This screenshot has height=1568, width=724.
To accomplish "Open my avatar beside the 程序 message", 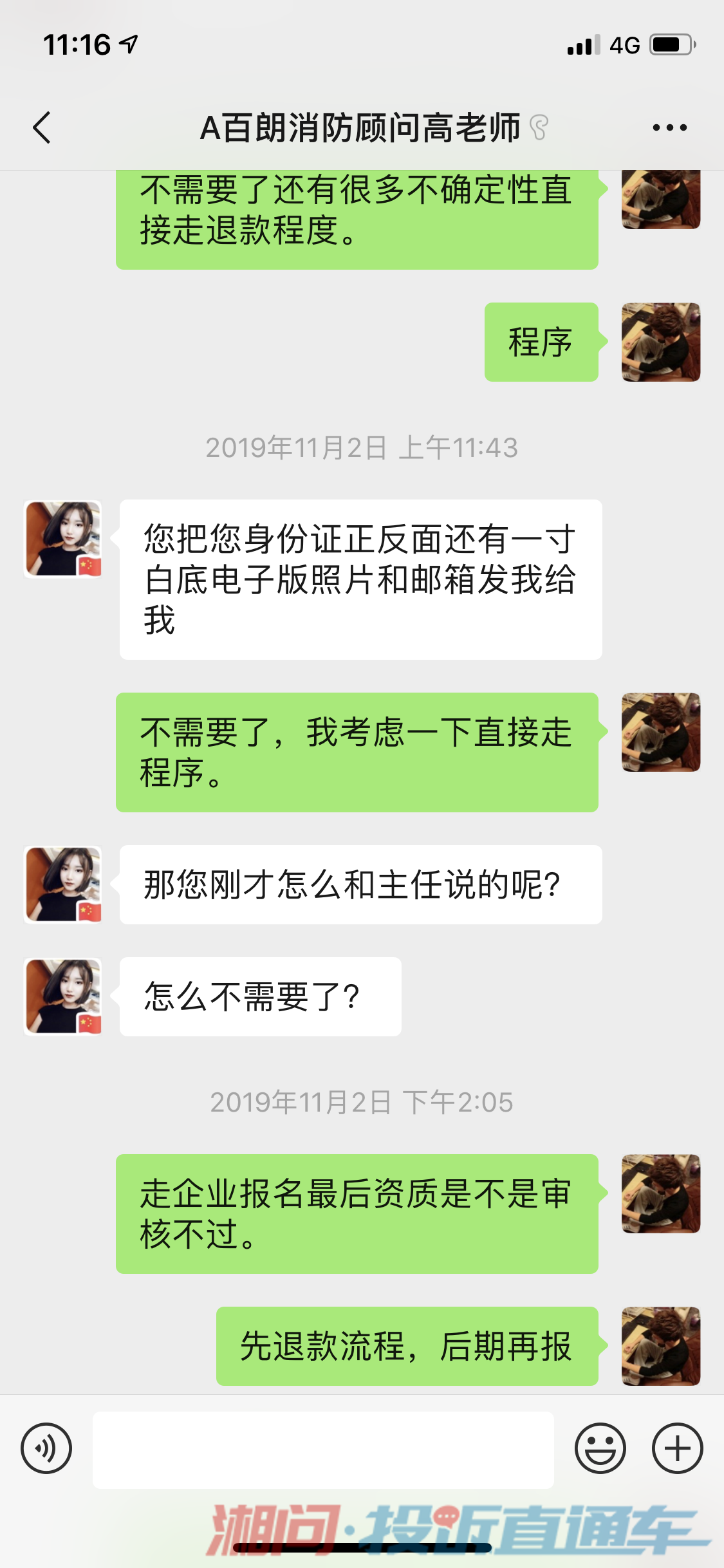I will coord(660,342).
